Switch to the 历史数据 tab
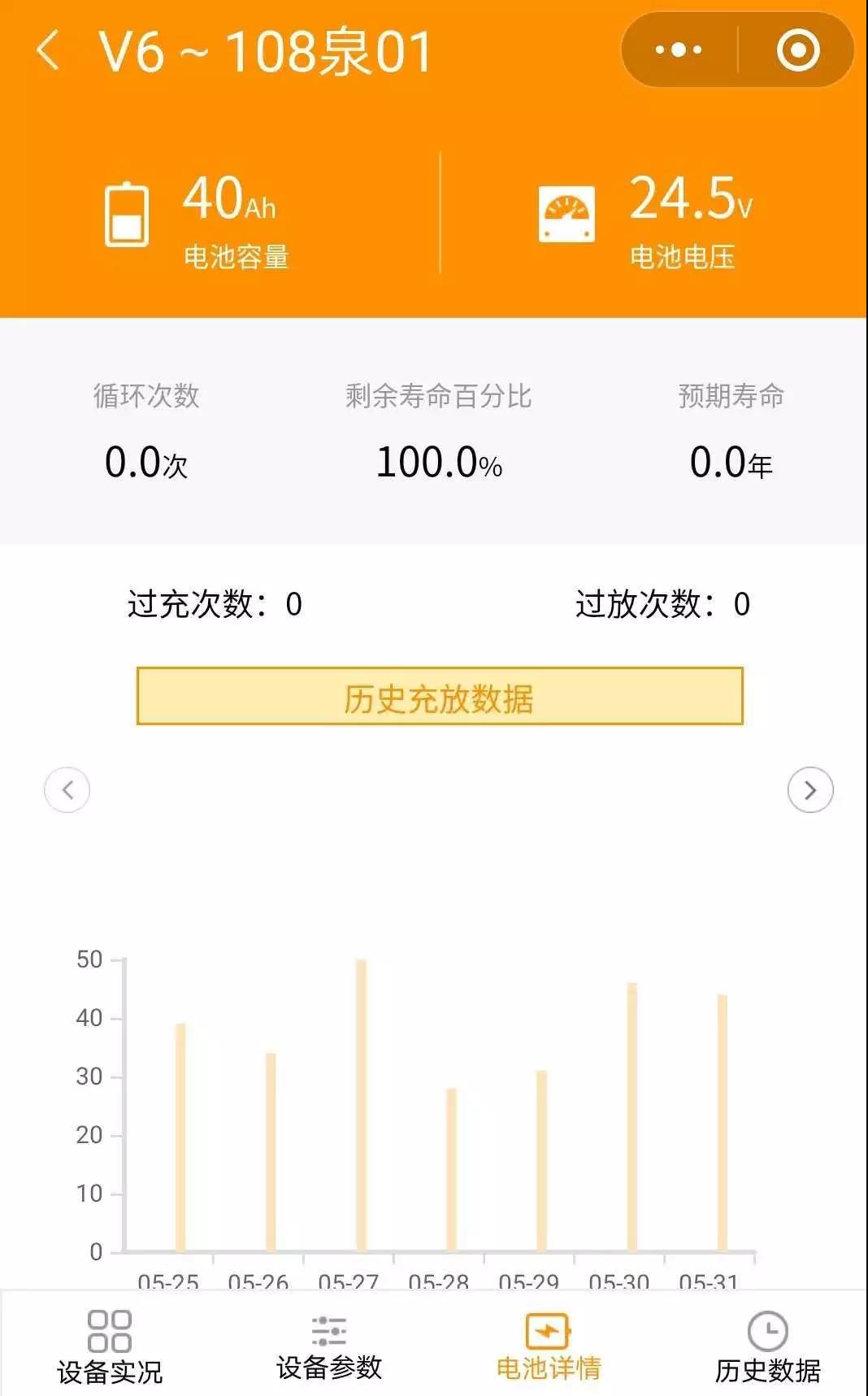The width and height of the screenshot is (868, 1396). pyautogui.click(x=768, y=1347)
